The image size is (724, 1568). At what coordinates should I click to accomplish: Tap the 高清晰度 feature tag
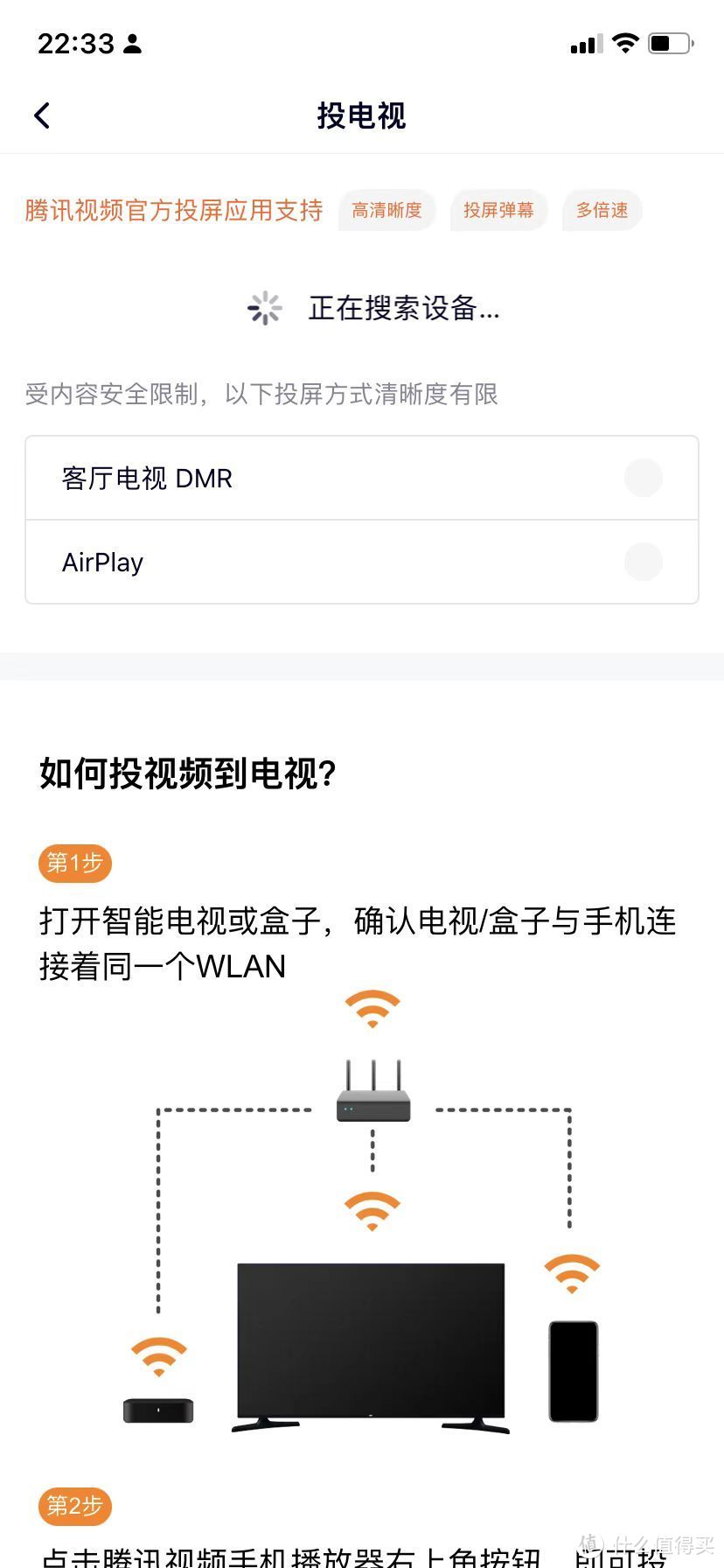[387, 210]
